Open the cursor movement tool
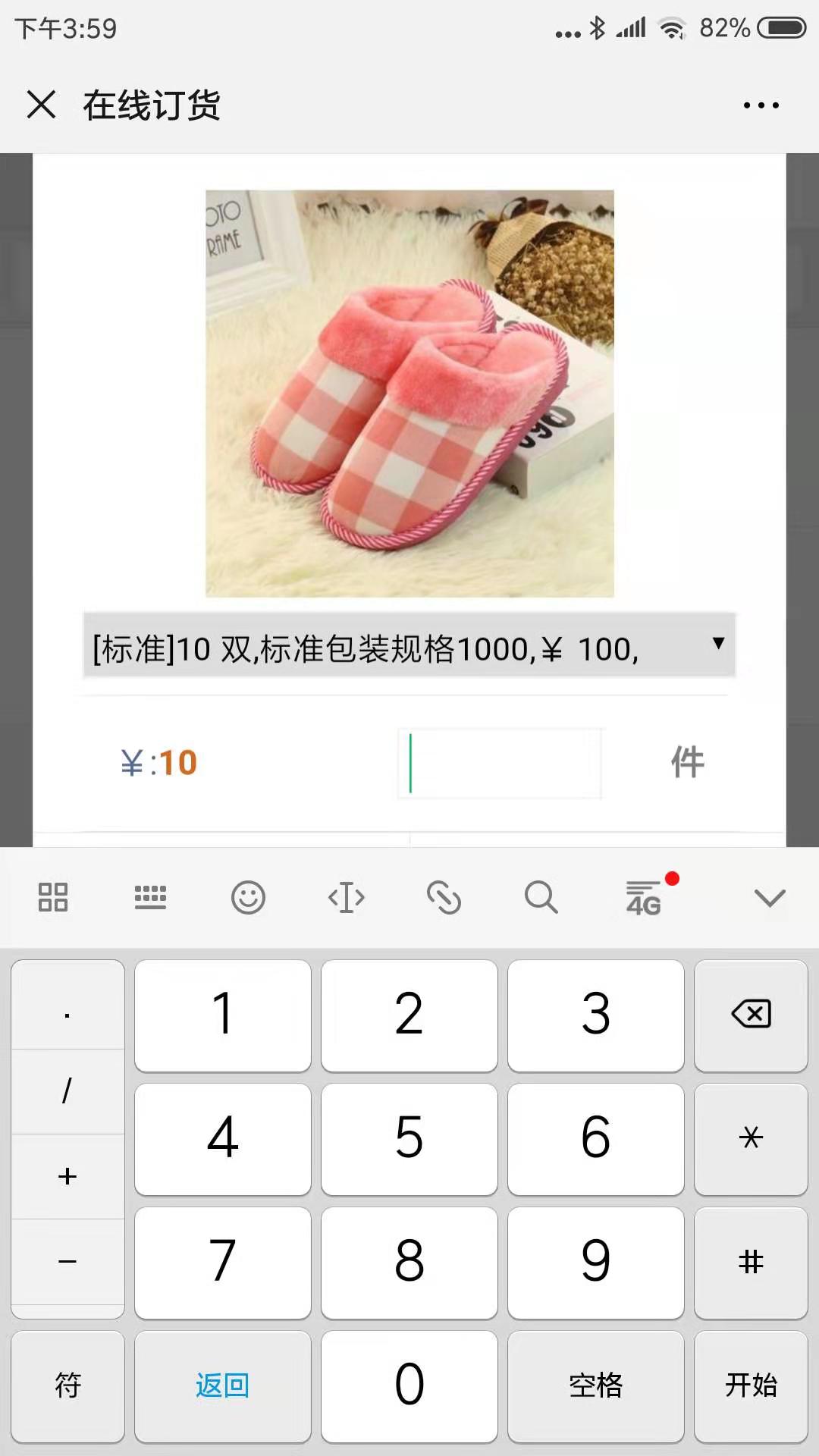This screenshot has height=1456, width=819. click(x=346, y=899)
